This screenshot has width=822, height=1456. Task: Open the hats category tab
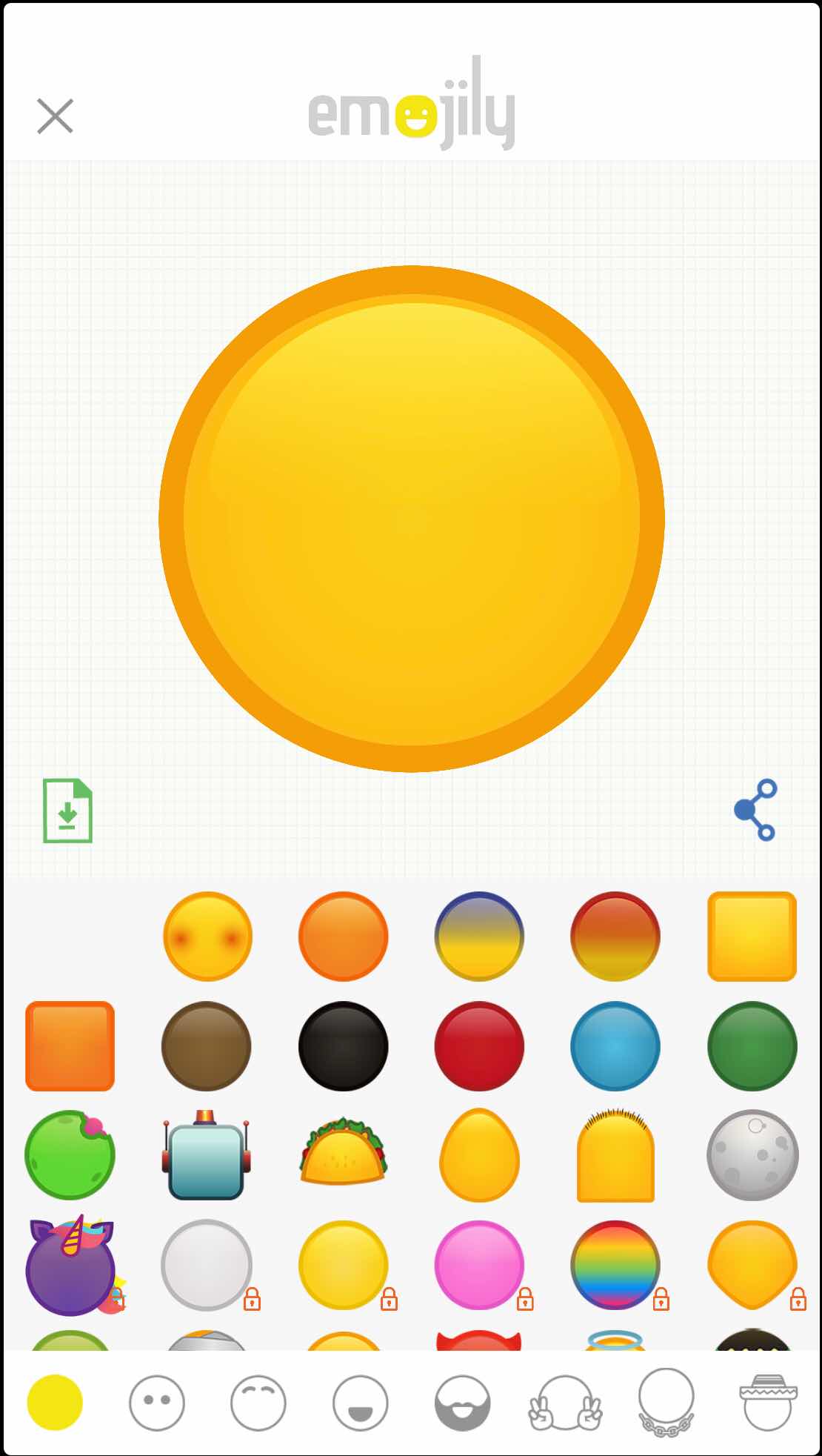[768, 1403]
